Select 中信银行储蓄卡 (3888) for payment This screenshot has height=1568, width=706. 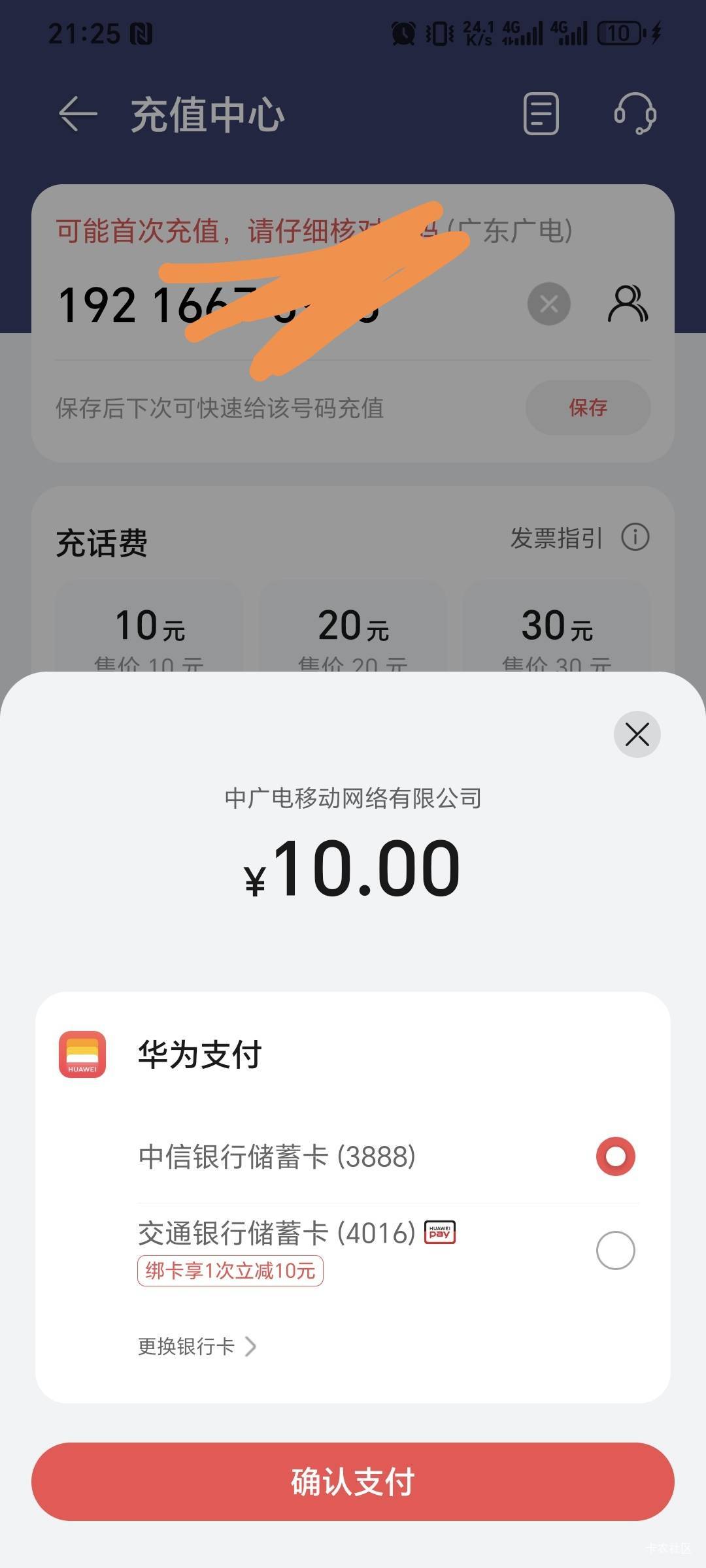pyautogui.click(x=615, y=1156)
